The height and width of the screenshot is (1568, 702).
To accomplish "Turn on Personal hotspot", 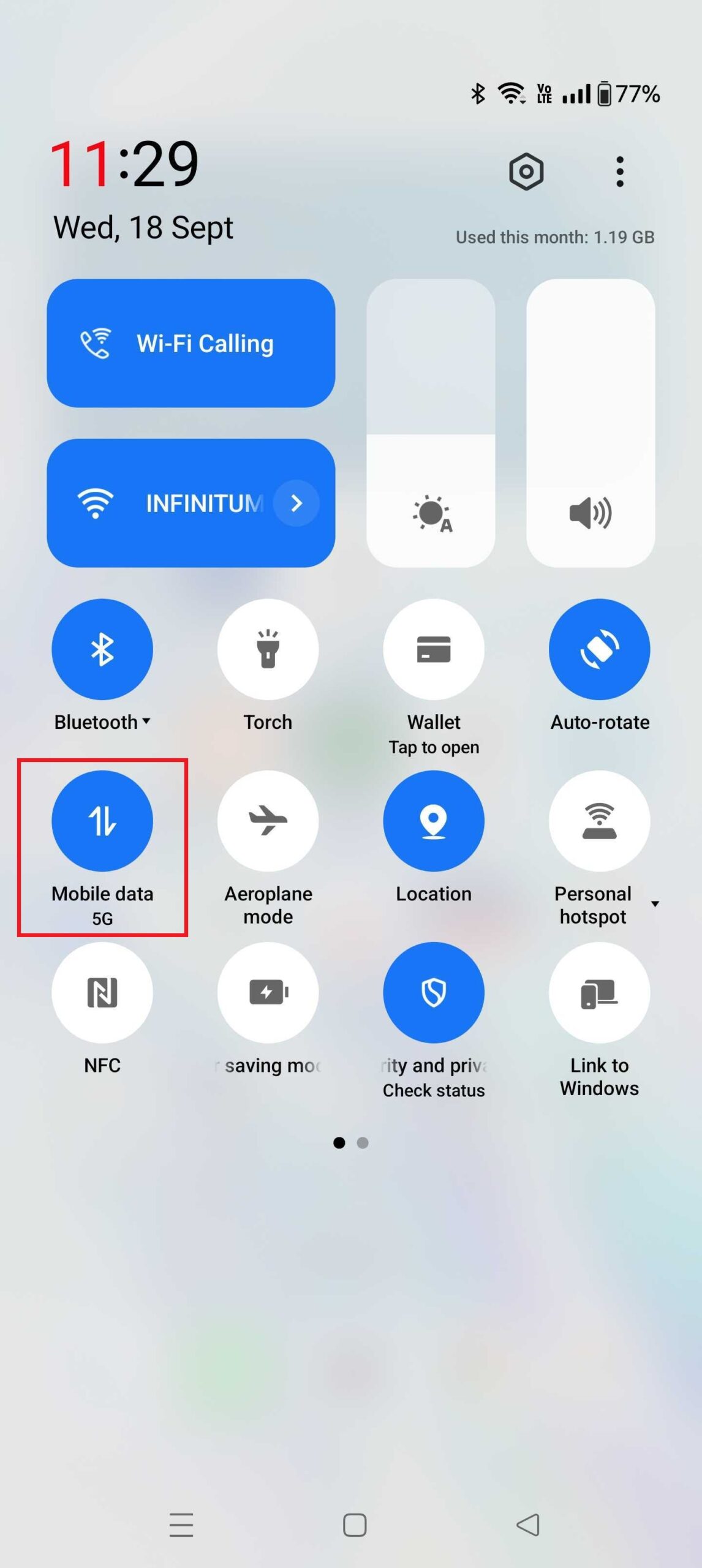I will [599, 821].
